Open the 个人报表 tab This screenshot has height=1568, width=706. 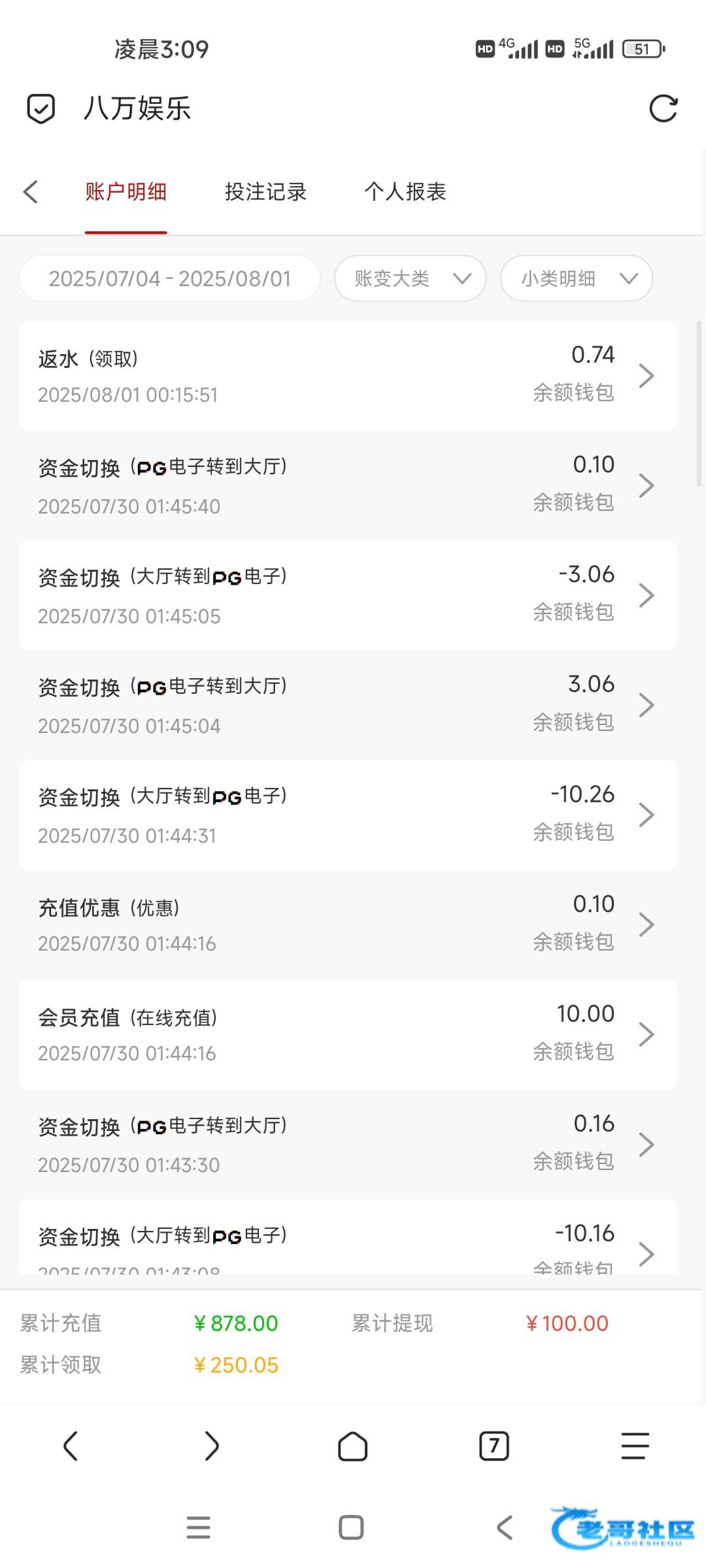click(x=405, y=191)
